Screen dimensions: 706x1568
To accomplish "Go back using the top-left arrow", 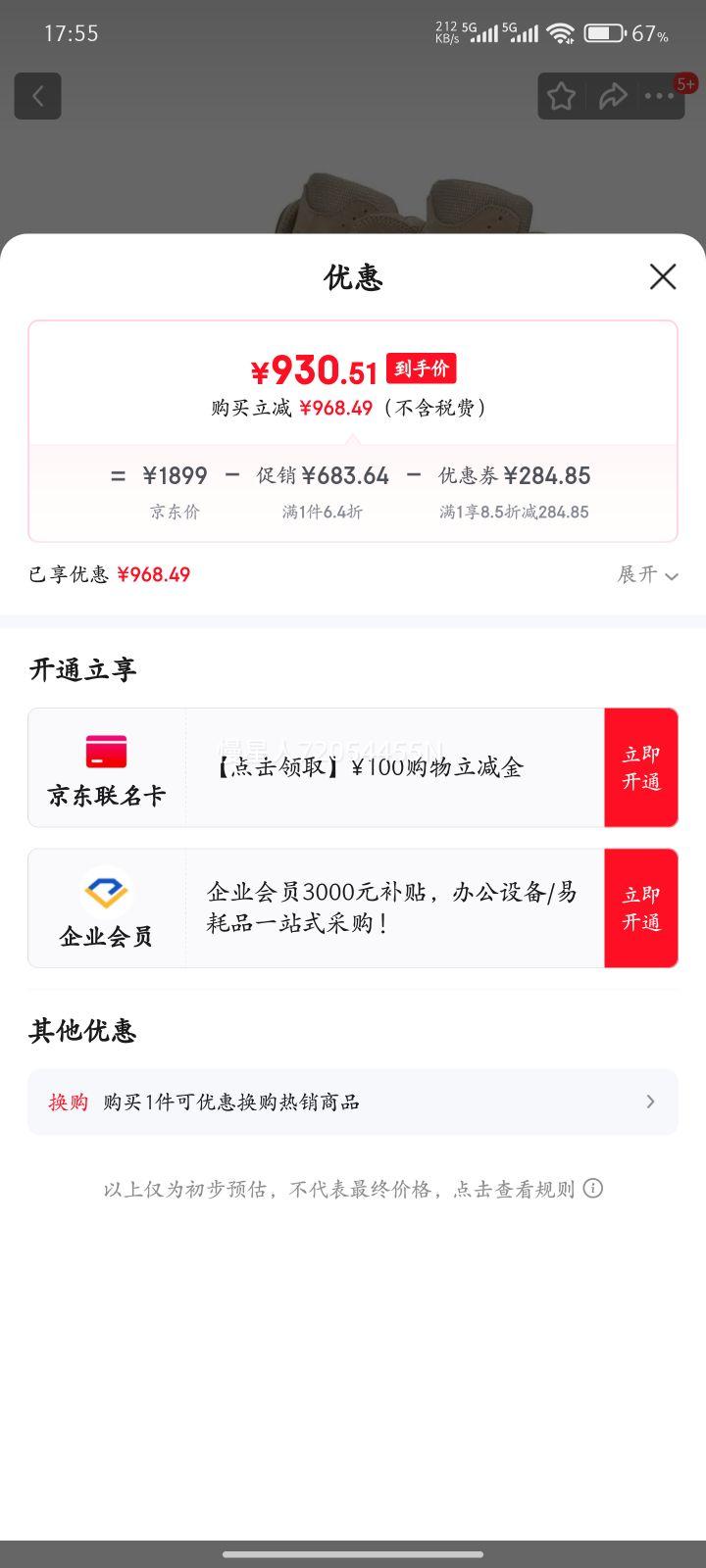I will [38, 96].
